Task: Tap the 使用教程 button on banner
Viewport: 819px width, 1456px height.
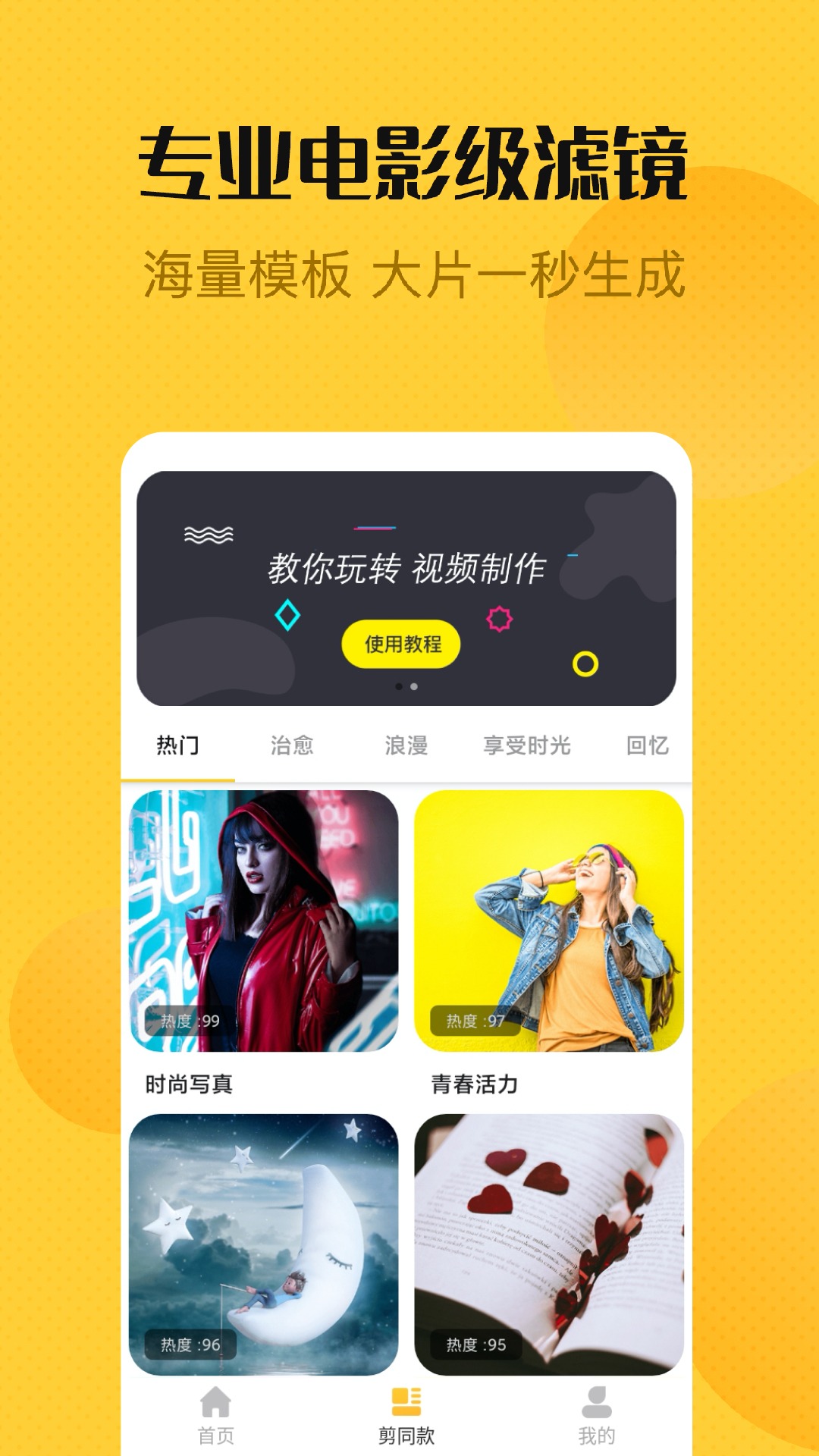Action: pos(403,643)
